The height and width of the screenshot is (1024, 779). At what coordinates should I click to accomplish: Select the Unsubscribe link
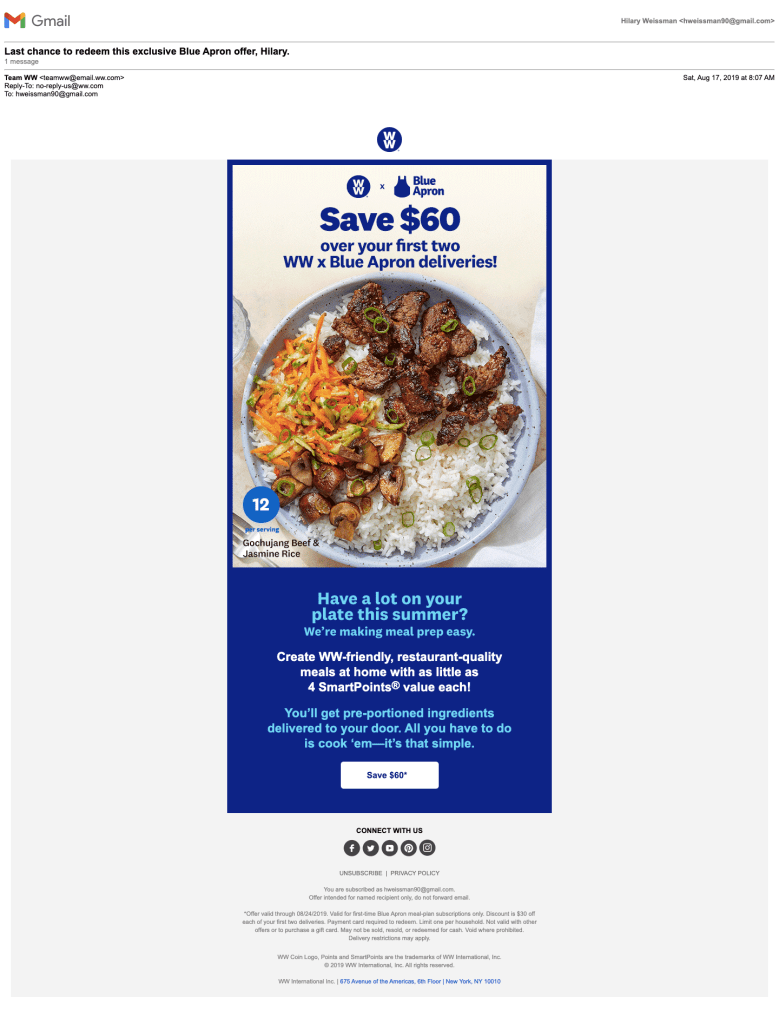pos(360,873)
